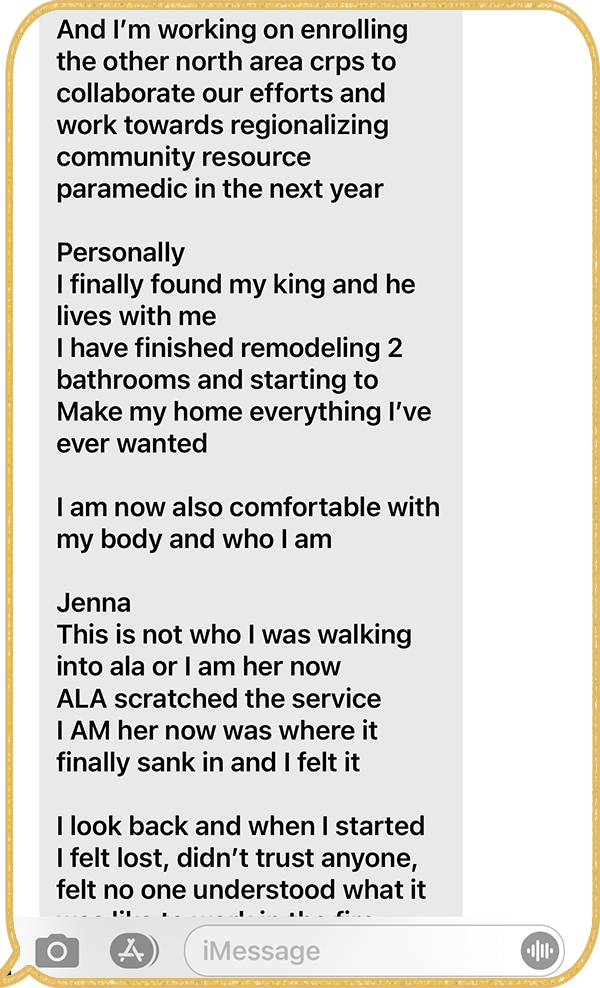Viewport: 600px width, 988px height.
Task: Tap the iMessage text field
Action: (350, 951)
